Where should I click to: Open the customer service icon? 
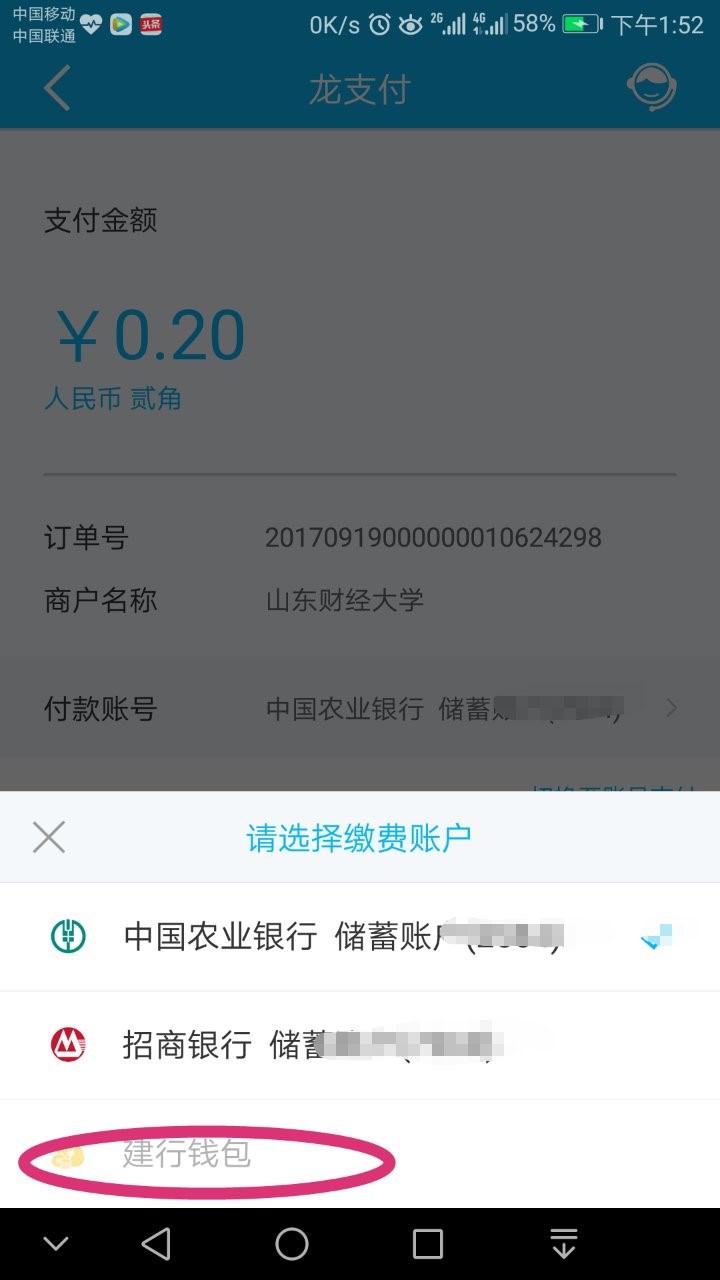click(652, 88)
